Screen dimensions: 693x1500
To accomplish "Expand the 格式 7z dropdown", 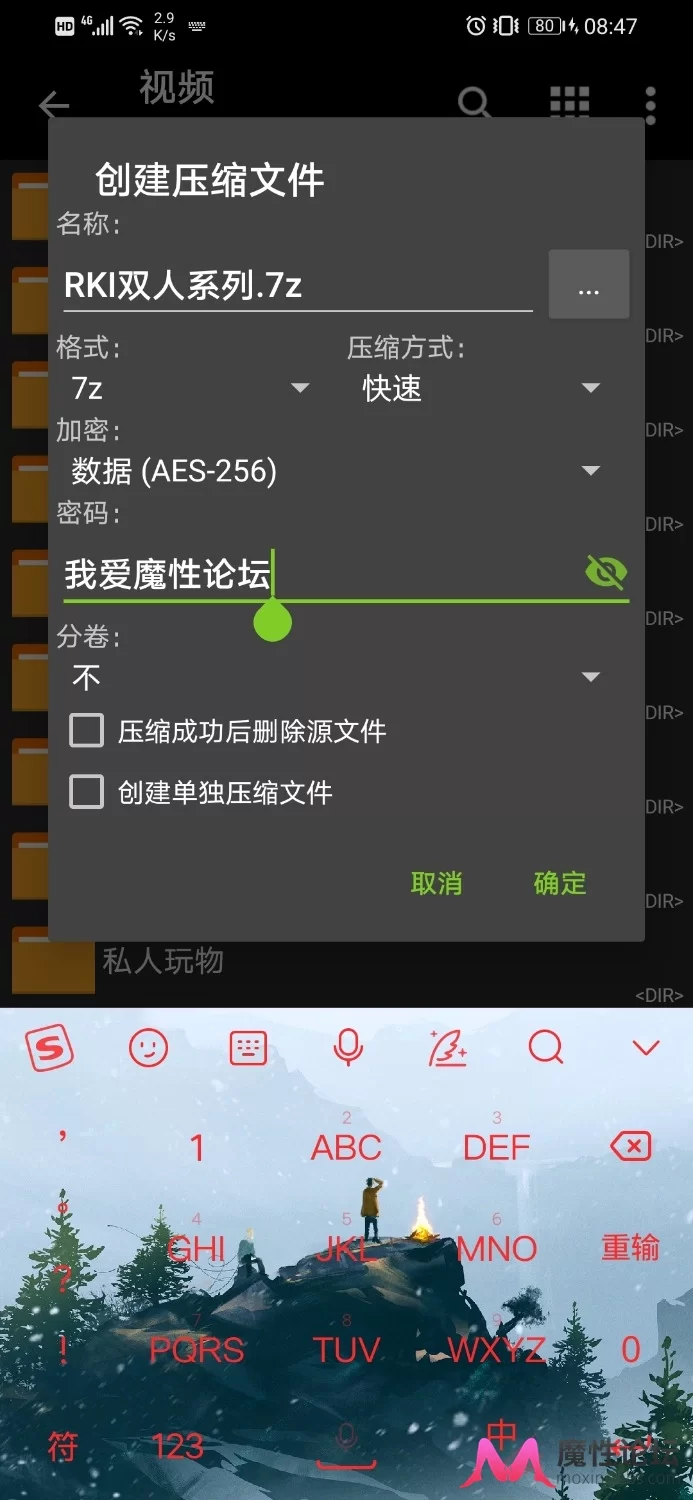I will point(189,388).
